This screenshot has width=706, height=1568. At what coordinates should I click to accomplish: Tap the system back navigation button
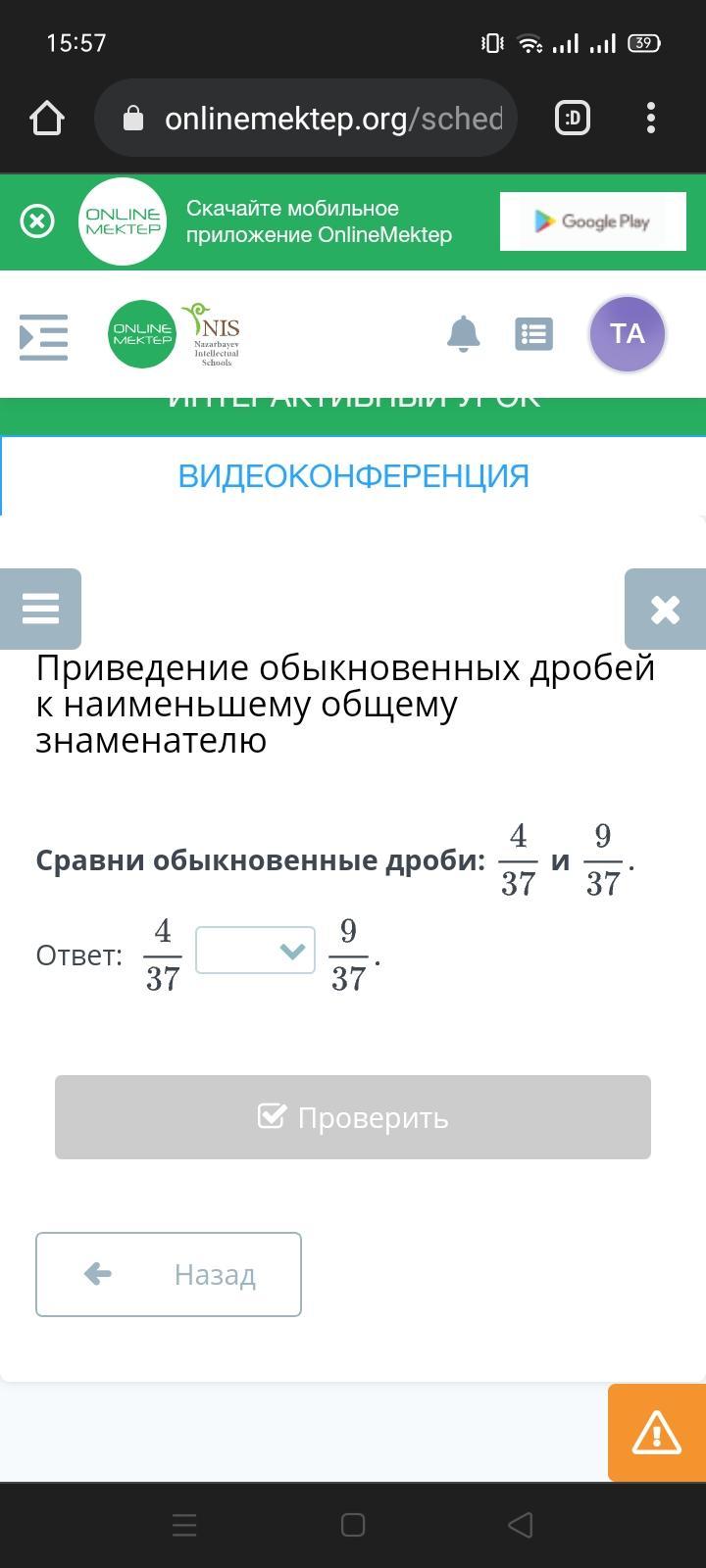521,1525
